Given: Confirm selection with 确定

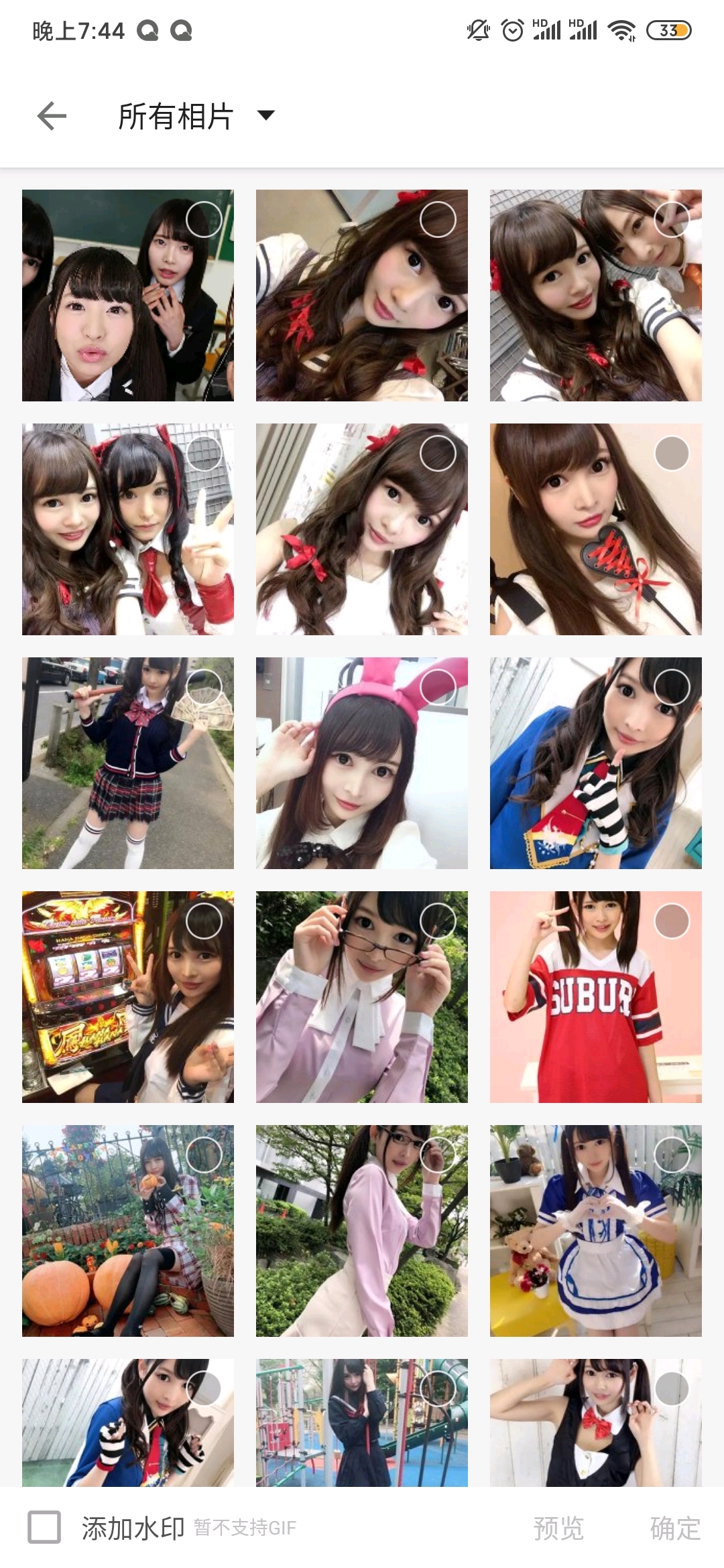Looking at the screenshot, I should (x=675, y=1528).
